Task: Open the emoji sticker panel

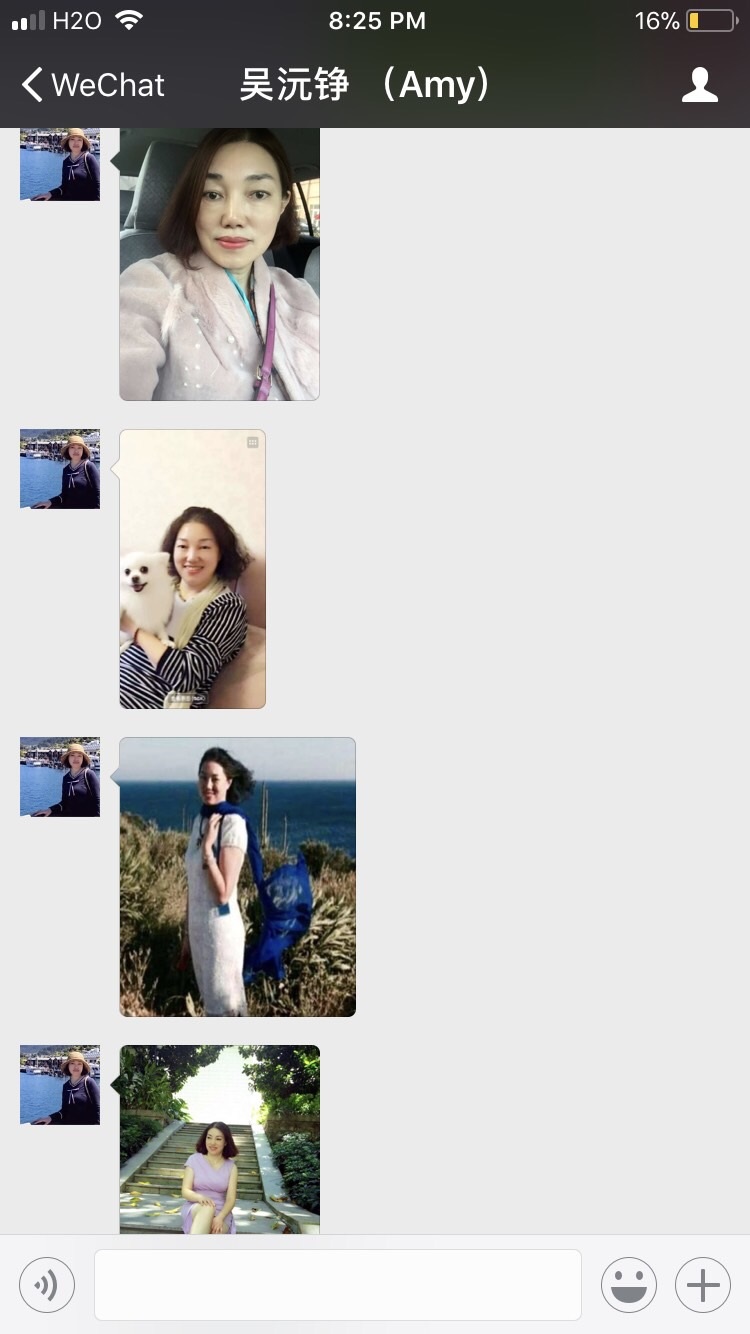Action: pos(628,1285)
